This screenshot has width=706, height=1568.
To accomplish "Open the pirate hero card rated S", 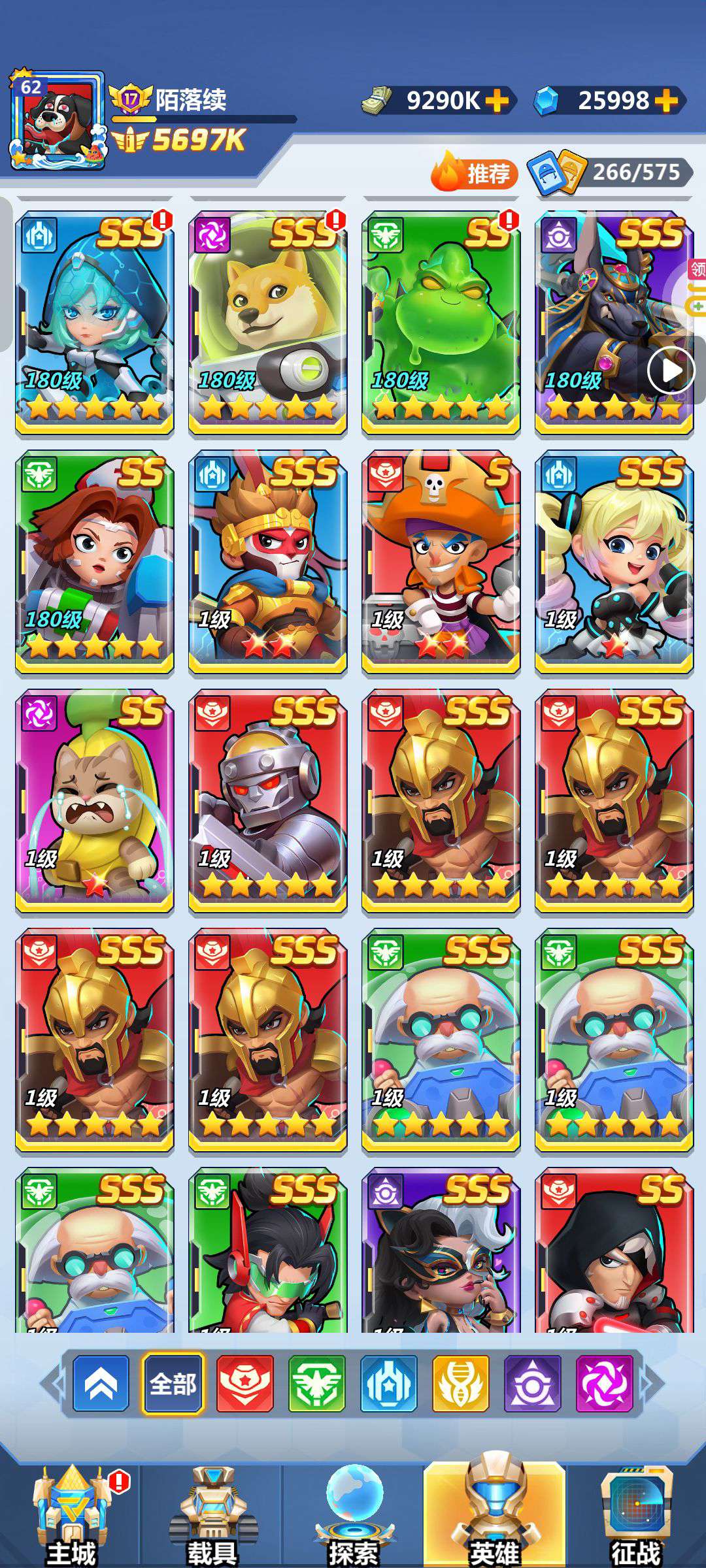I will tap(441, 562).
